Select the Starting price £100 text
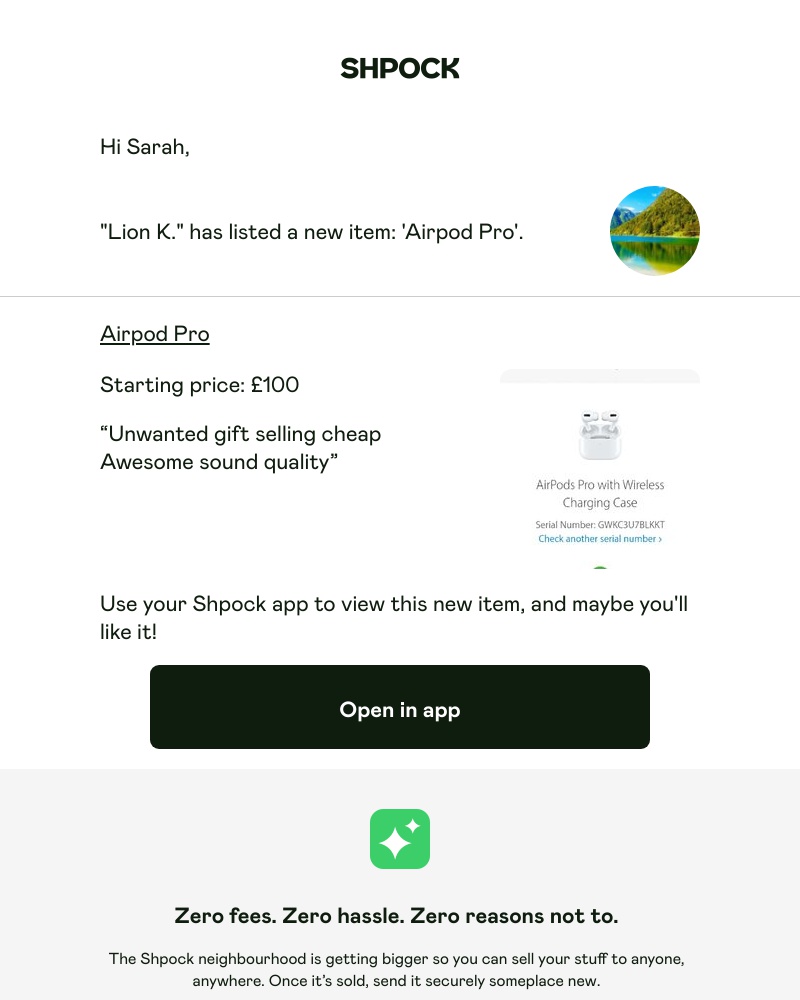 (x=201, y=385)
